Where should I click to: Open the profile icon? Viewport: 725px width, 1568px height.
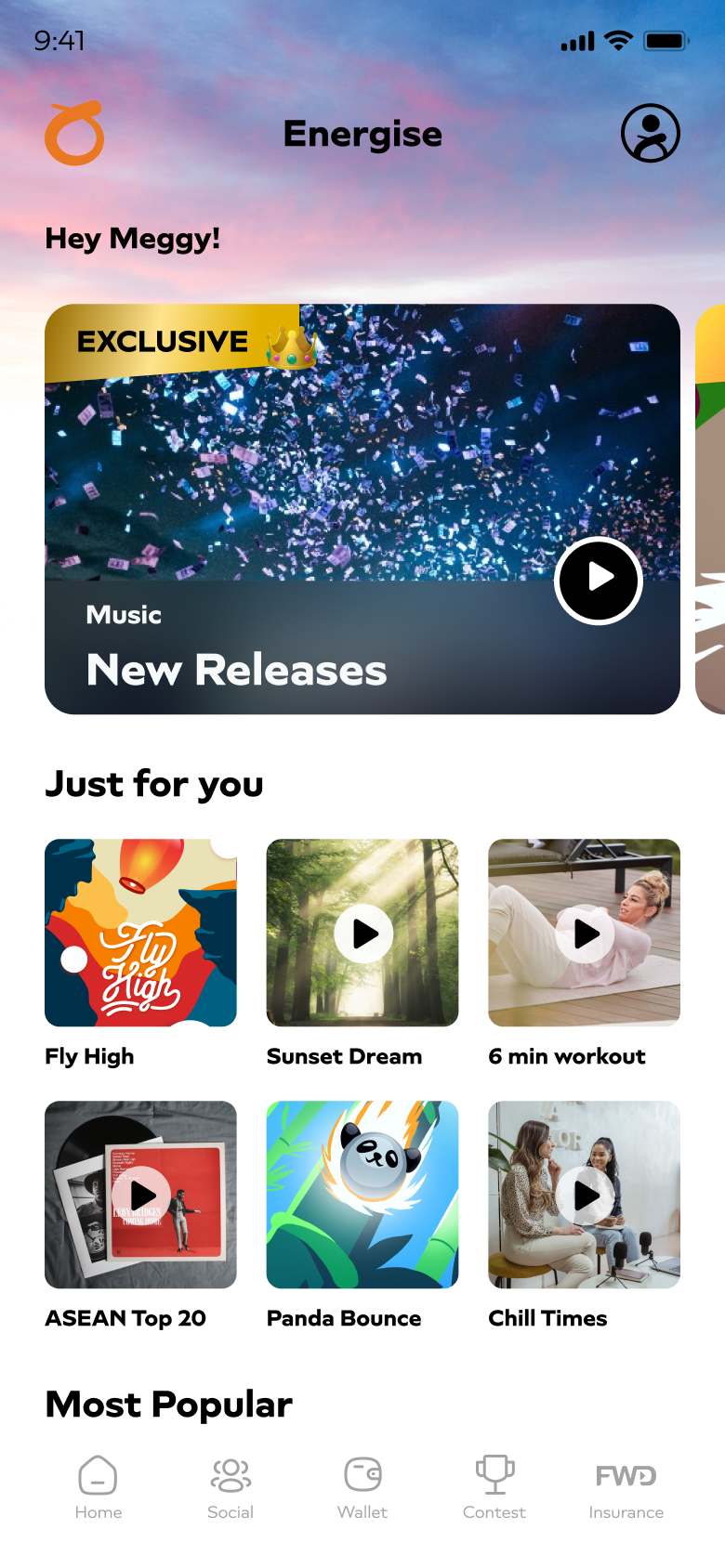click(650, 133)
